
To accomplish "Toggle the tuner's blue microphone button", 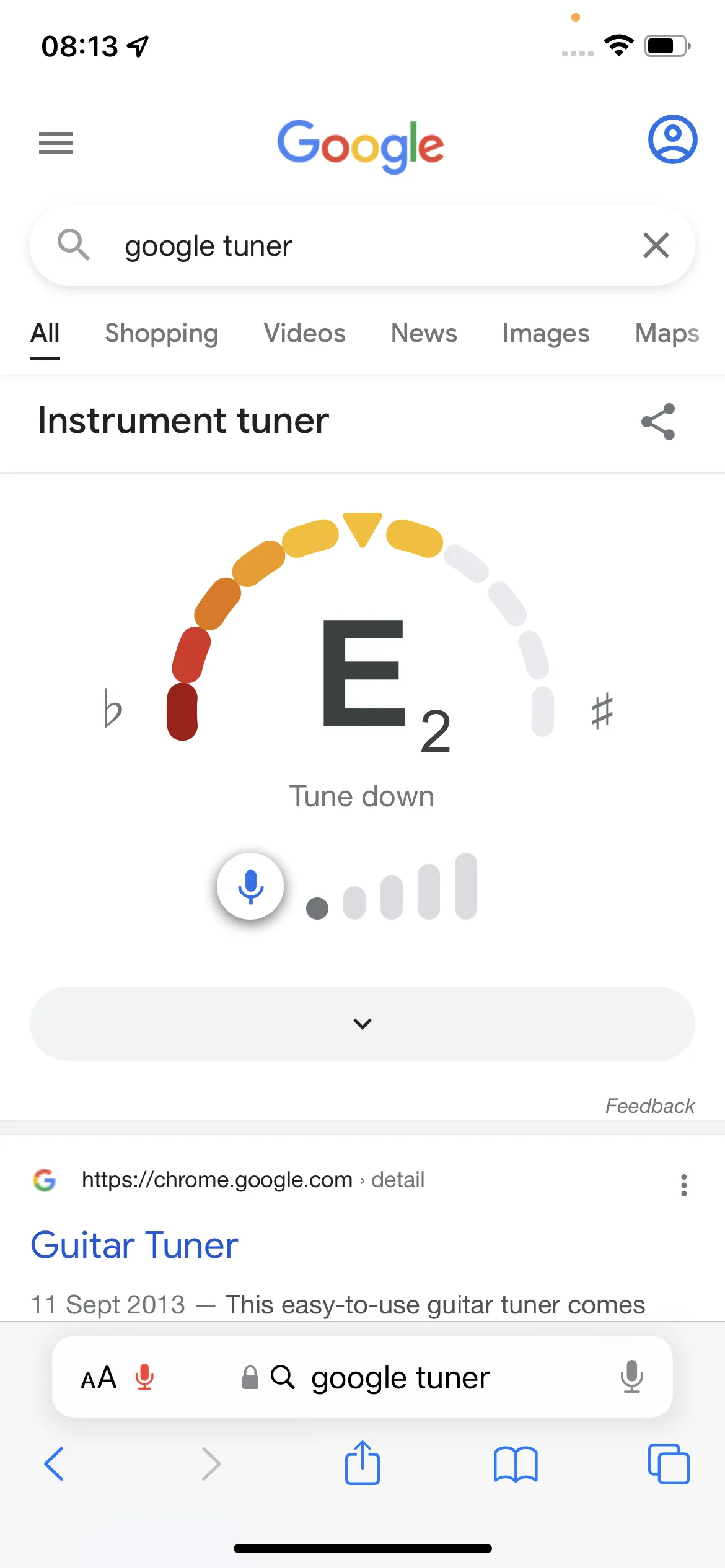I will point(250,886).
